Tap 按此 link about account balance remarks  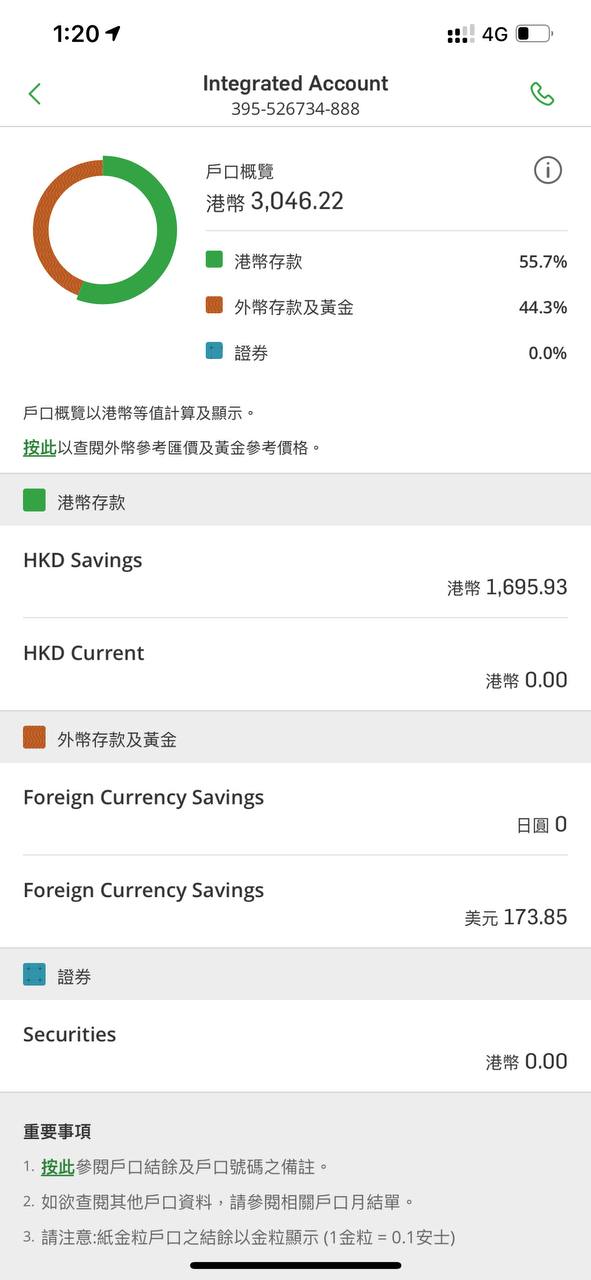pyautogui.click(x=58, y=1167)
